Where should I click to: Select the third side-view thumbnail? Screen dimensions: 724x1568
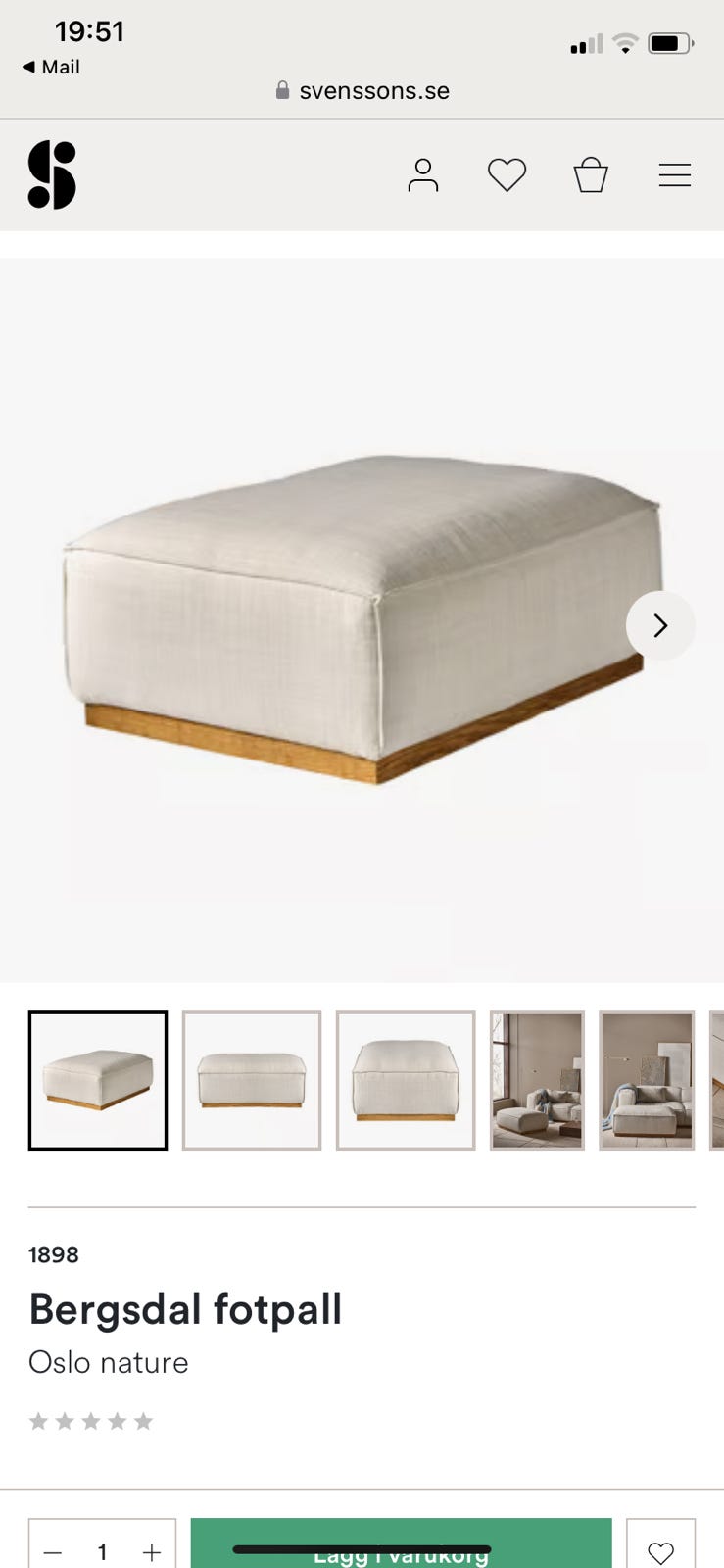[x=406, y=1080]
